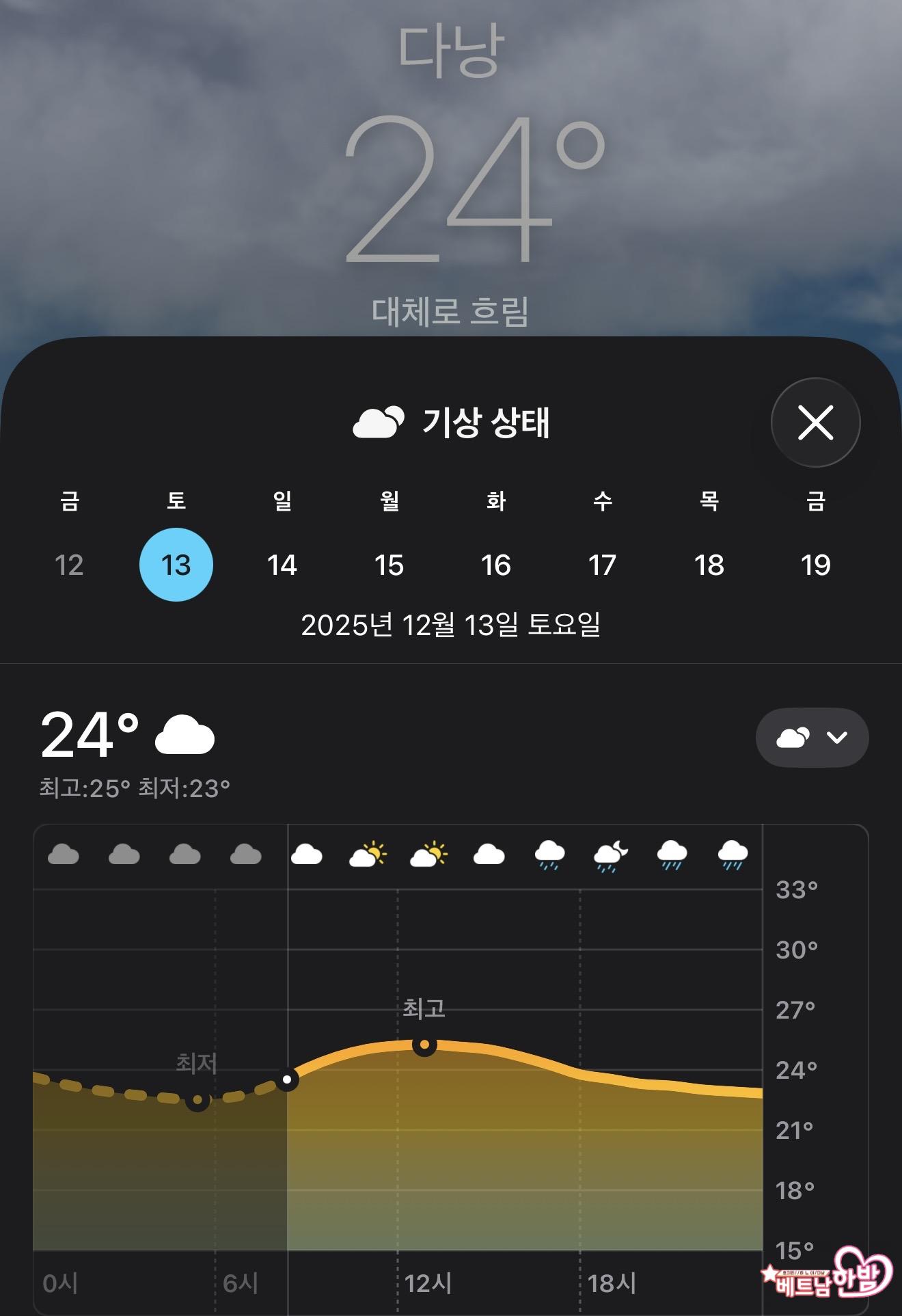This screenshot has width=902, height=1316.
Task: Select Saturday the 13th
Action: coord(176,565)
